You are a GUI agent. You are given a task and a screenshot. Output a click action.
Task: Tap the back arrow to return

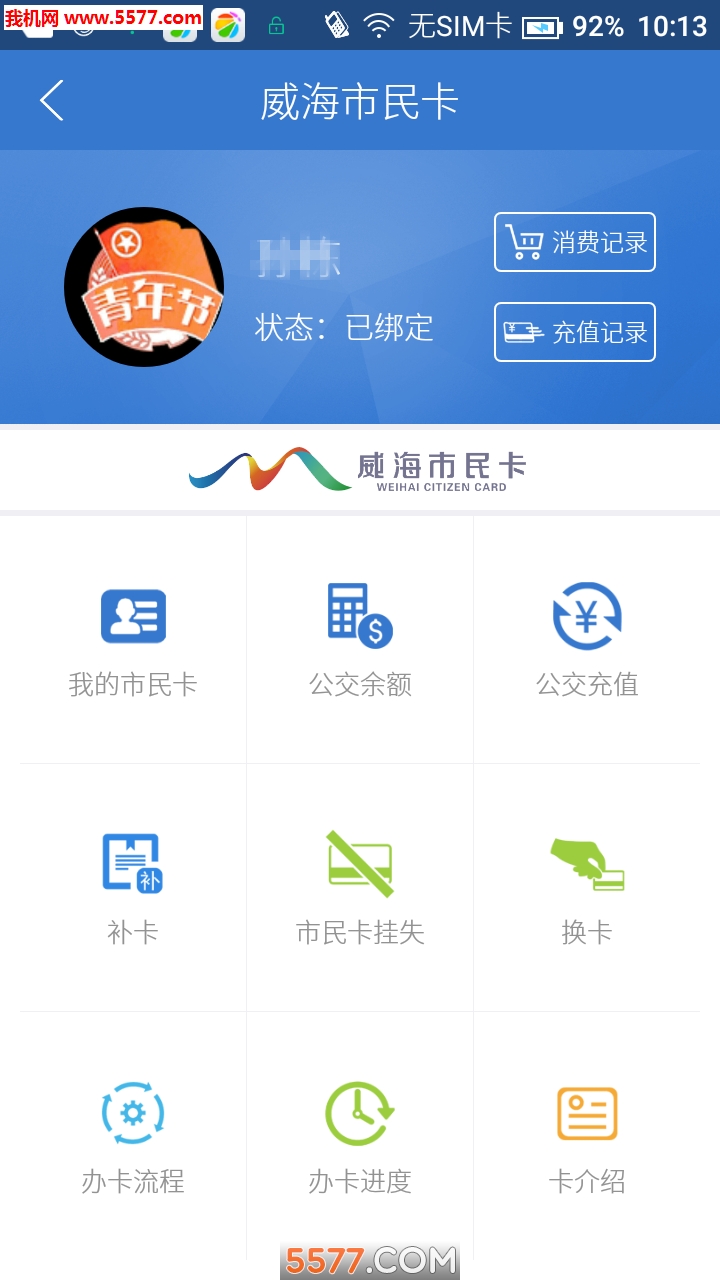pyautogui.click(x=51, y=100)
